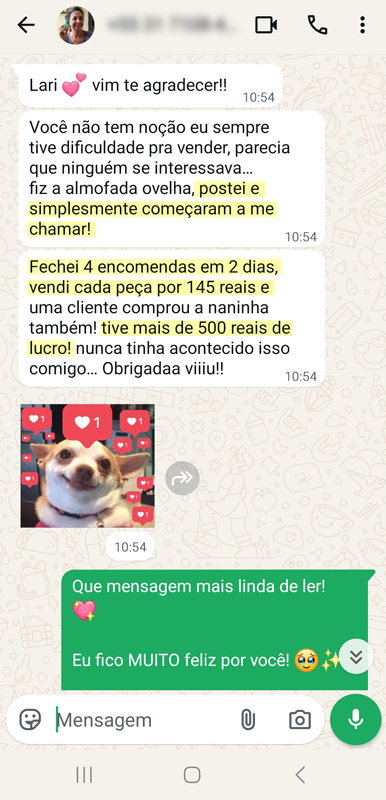Open recent apps from navigation bar
This screenshot has height=800, width=386.
pyautogui.click(x=84, y=775)
